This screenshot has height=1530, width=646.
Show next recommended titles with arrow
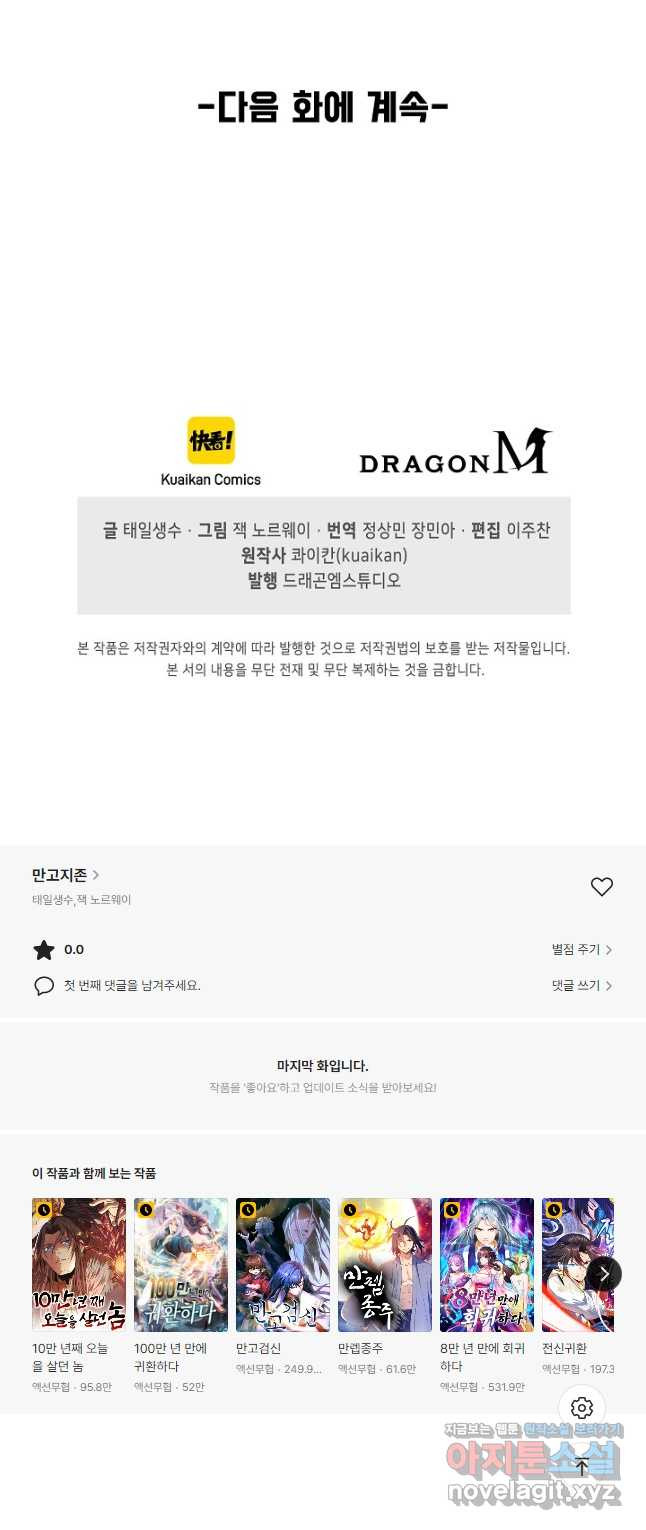(x=604, y=1273)
